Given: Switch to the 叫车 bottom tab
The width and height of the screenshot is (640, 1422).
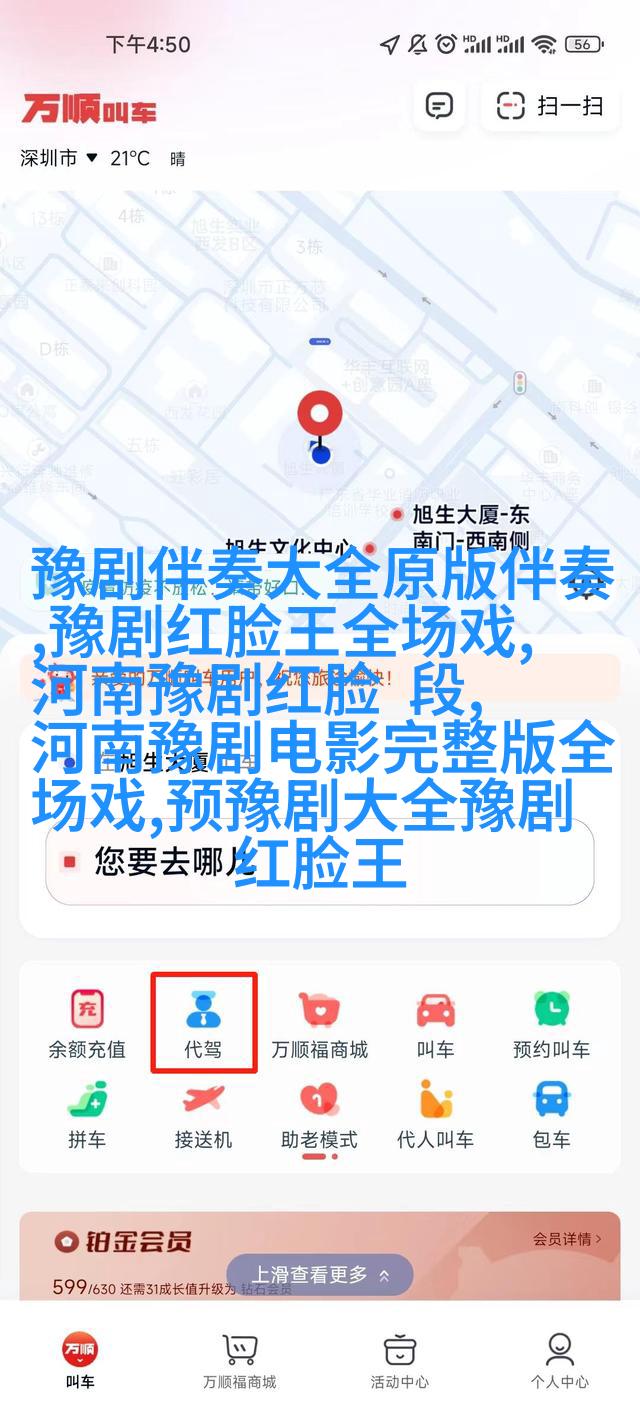Looking at the screenshot, I should [80, 1361].
